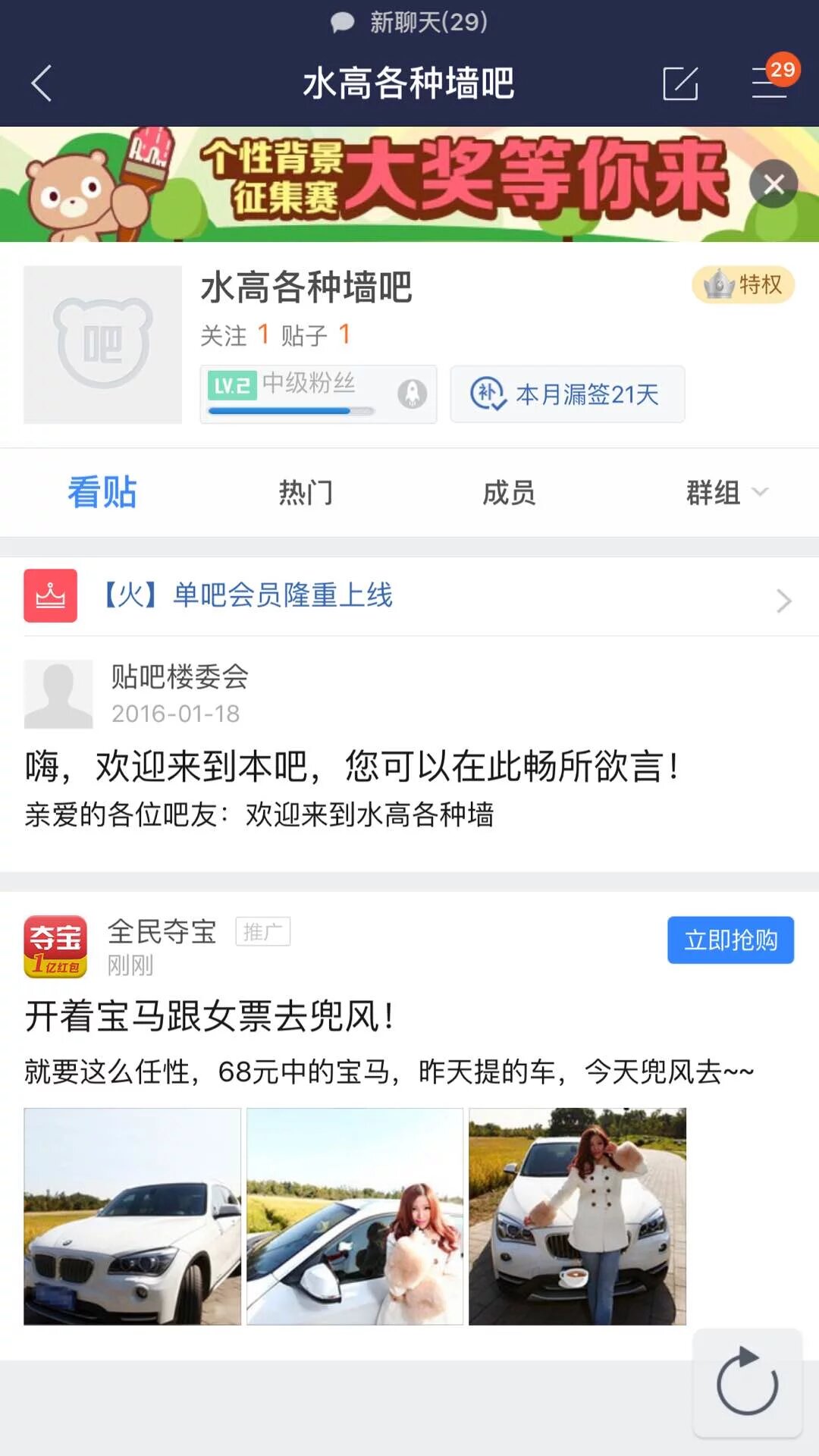Tap the 立即抢购 button

click(x=730, y=940)
